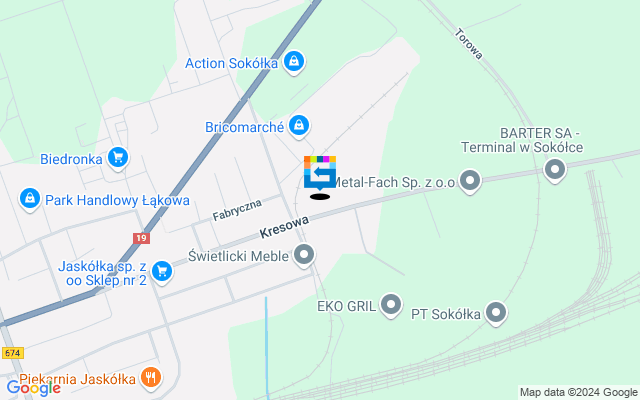Tap the Biedronka supermarket marker
Image resolution: width=640 pixels, height=400 pixels.
(x=118, y=157)
